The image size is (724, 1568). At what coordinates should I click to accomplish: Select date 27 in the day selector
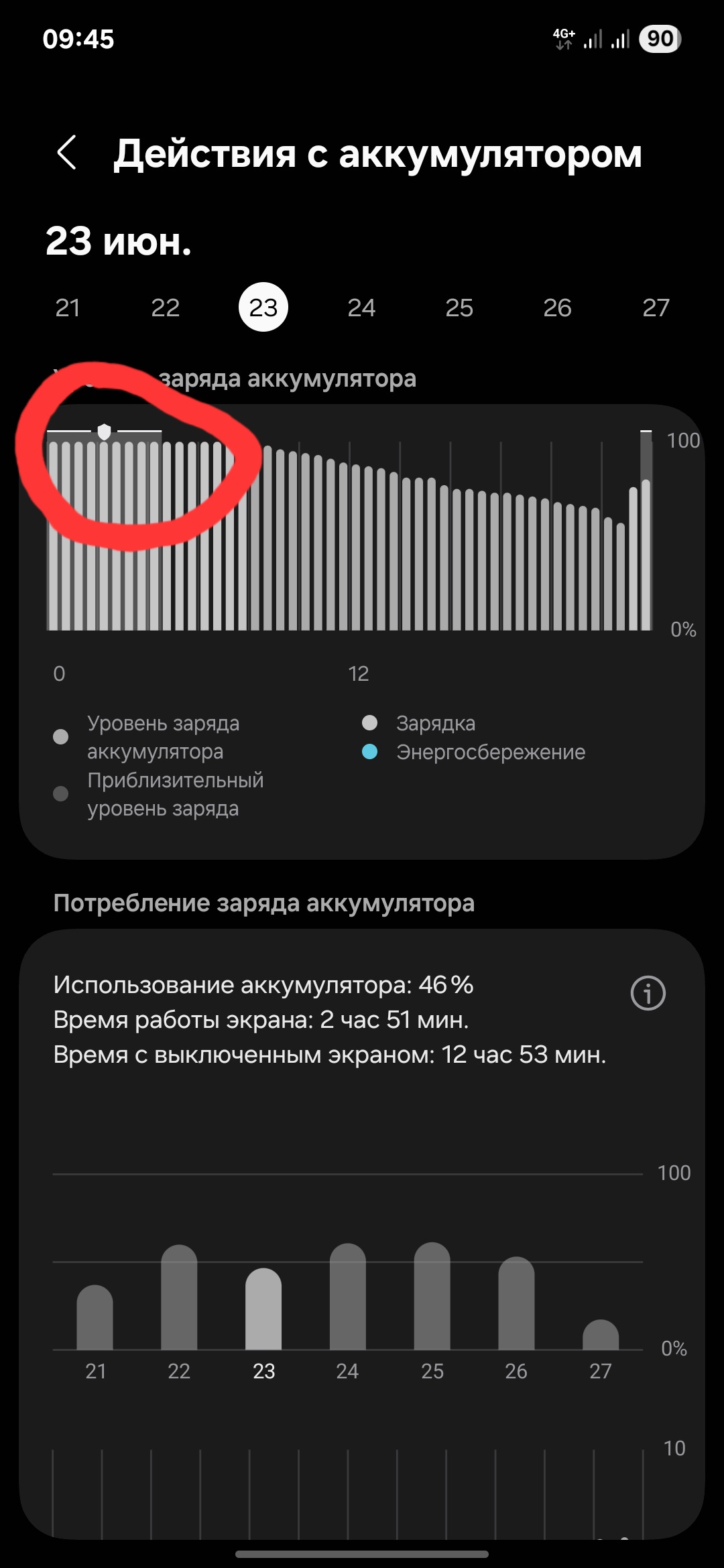pos(656,308)
